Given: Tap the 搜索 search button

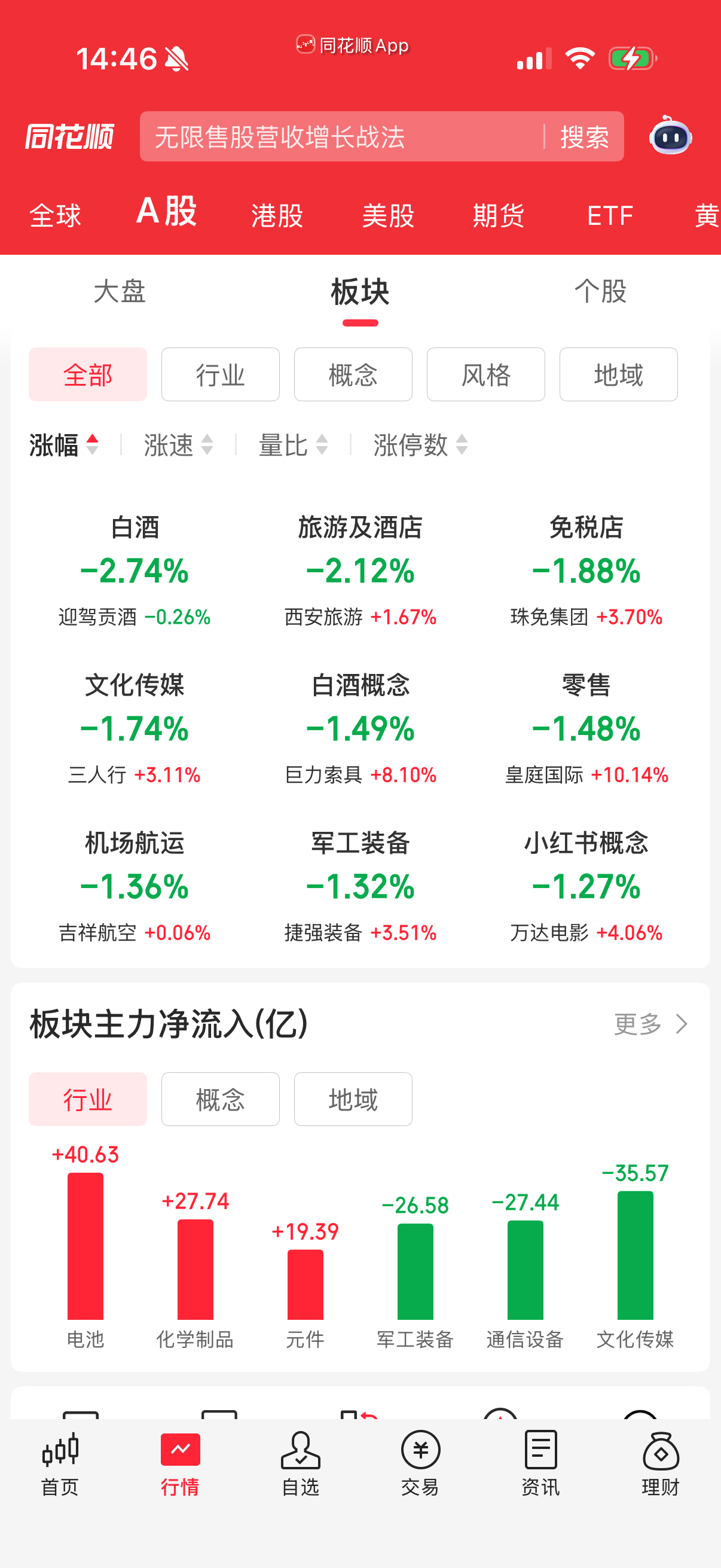Looking at the screenshot, I should pos(584,137).
